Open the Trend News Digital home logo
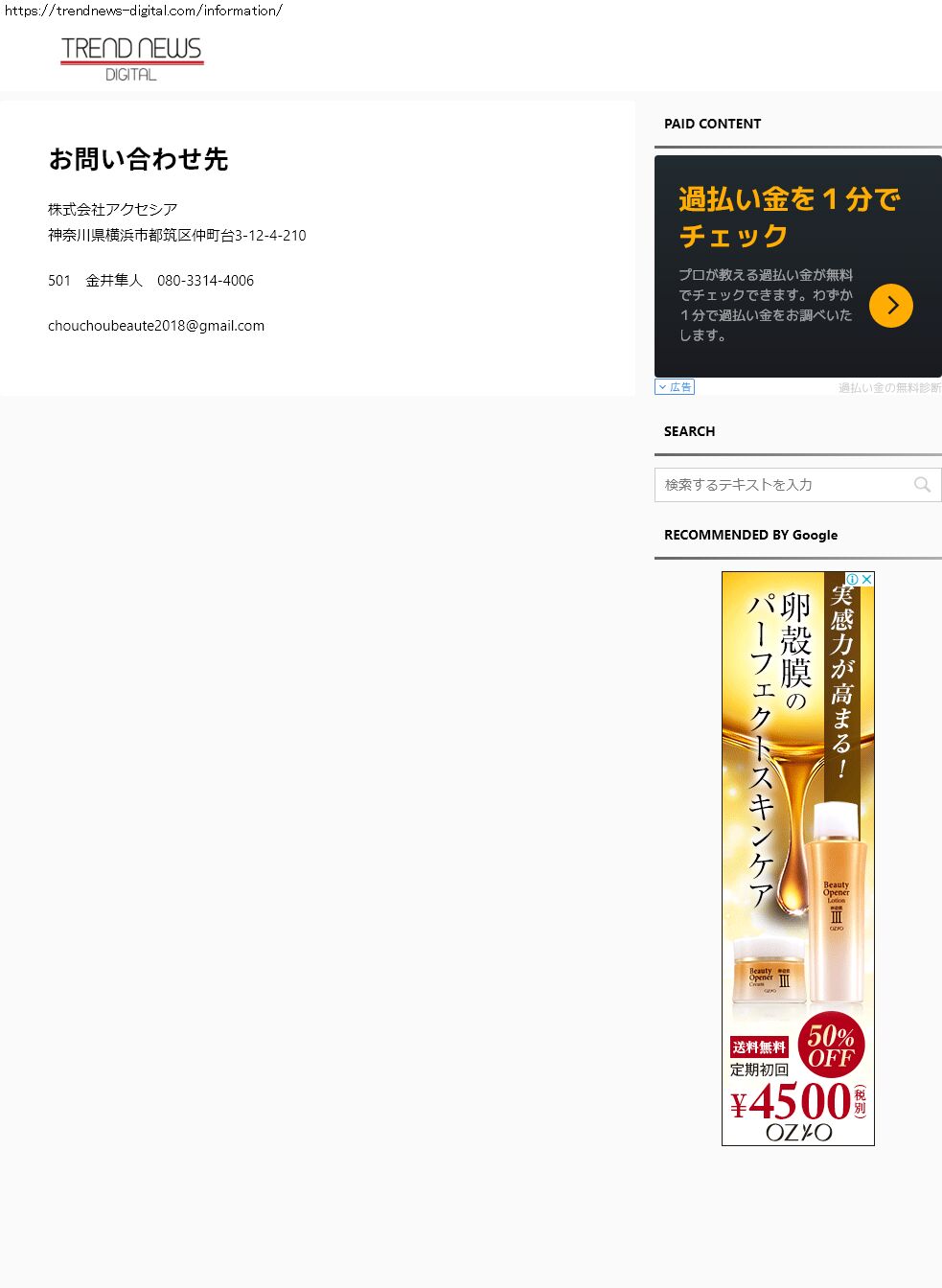The width and height of the screenshot is (942, 1288). click(131, 58)
